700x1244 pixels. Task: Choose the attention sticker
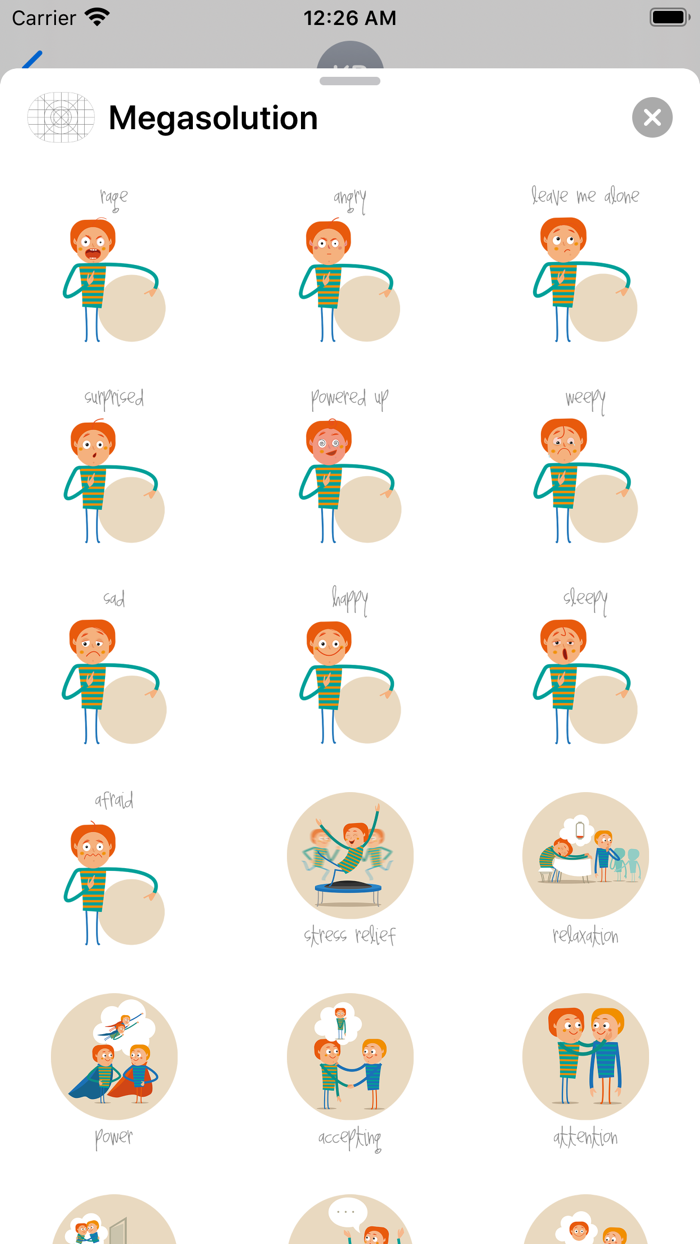point(585,1069)
